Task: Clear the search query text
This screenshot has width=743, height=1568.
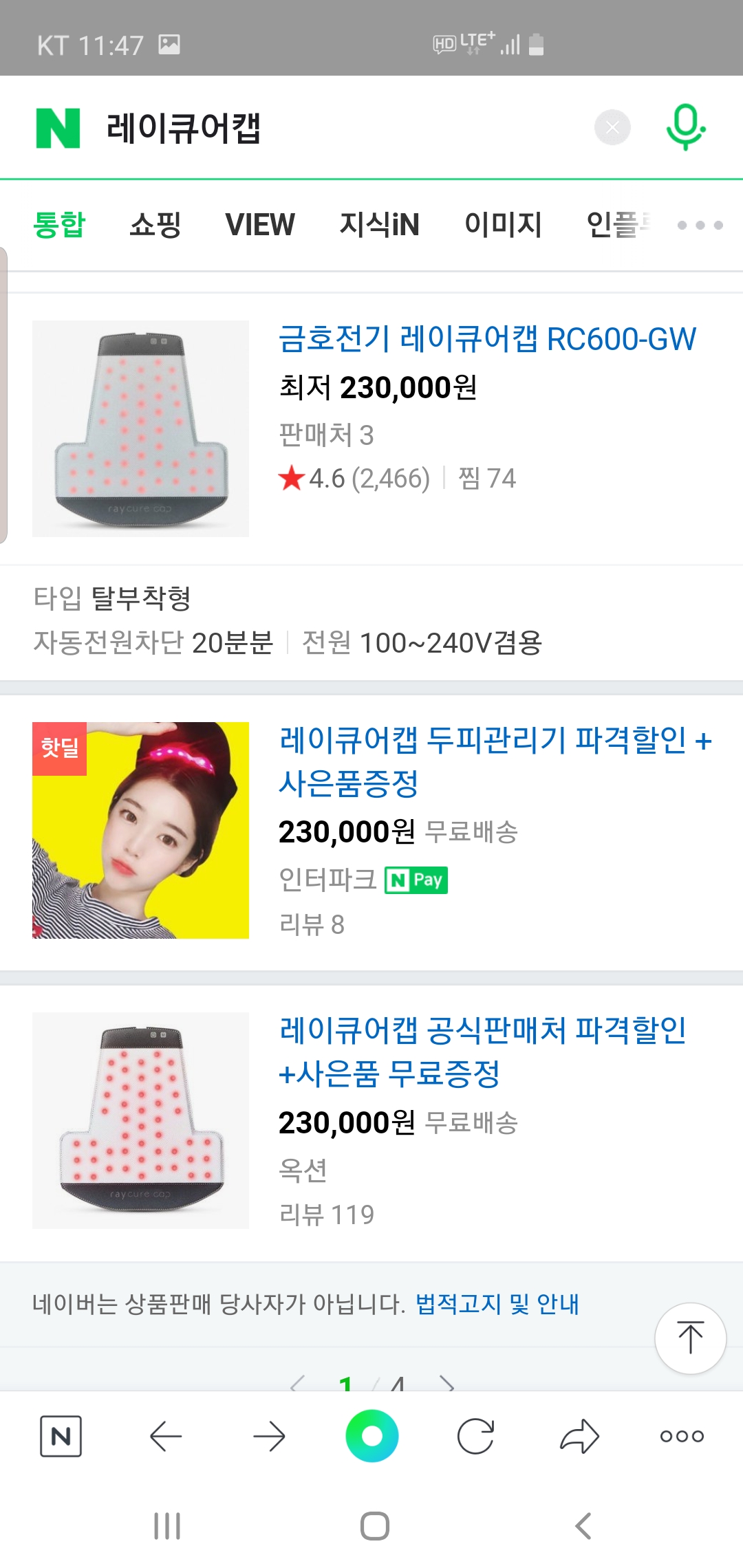Action: click(x=612, y=127)
